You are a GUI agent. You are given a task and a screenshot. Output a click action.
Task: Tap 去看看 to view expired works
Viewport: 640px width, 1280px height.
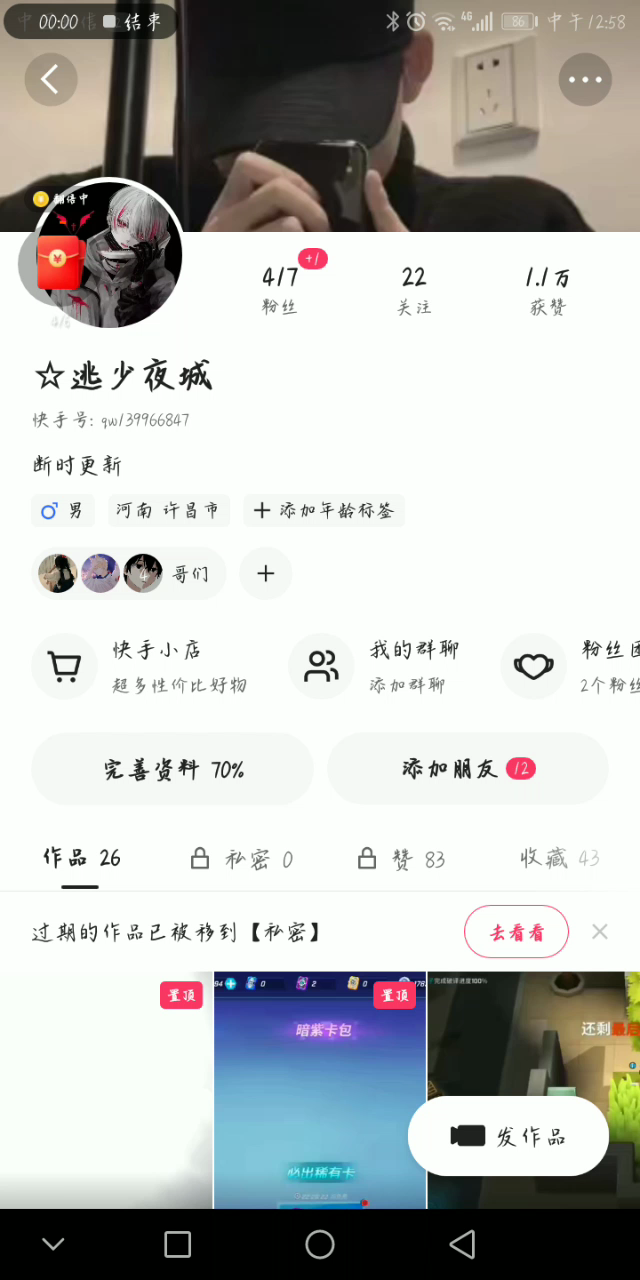(x=516, y=932)
